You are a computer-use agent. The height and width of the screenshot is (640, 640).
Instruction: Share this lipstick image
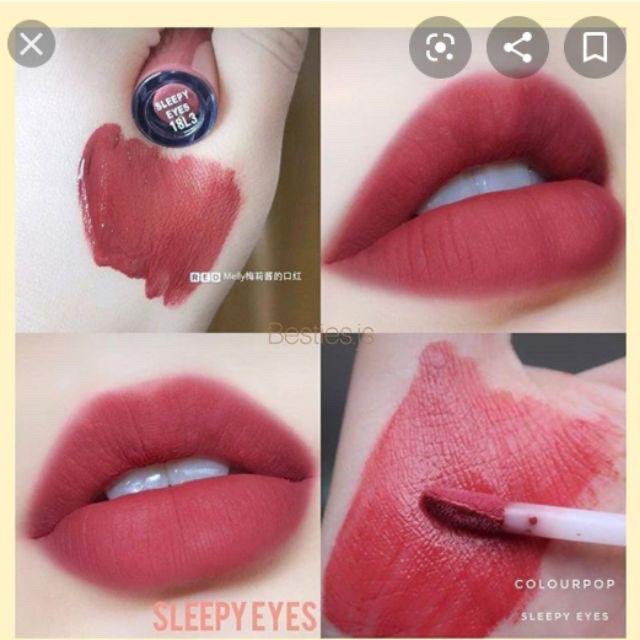(x=517, y=46)
